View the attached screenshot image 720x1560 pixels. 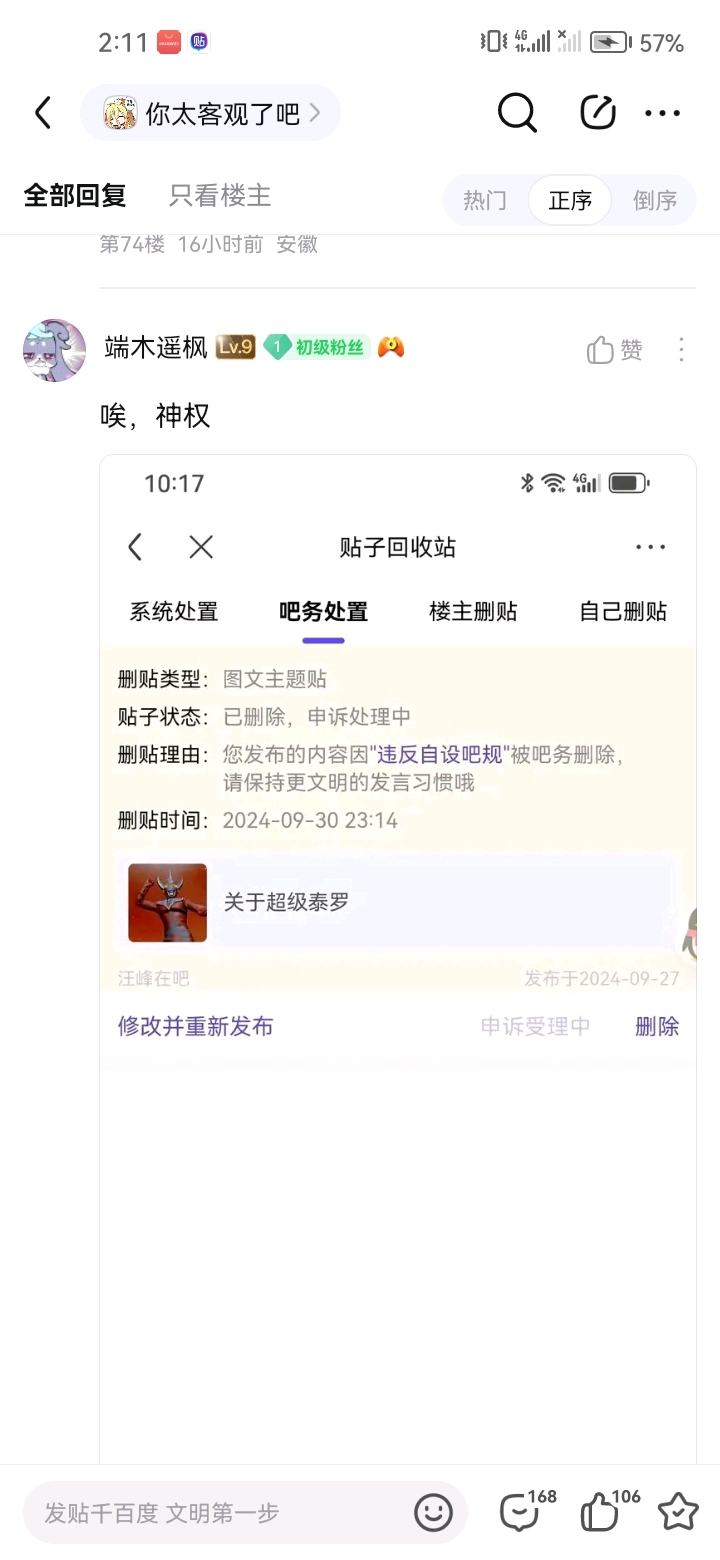click(398, 900)
